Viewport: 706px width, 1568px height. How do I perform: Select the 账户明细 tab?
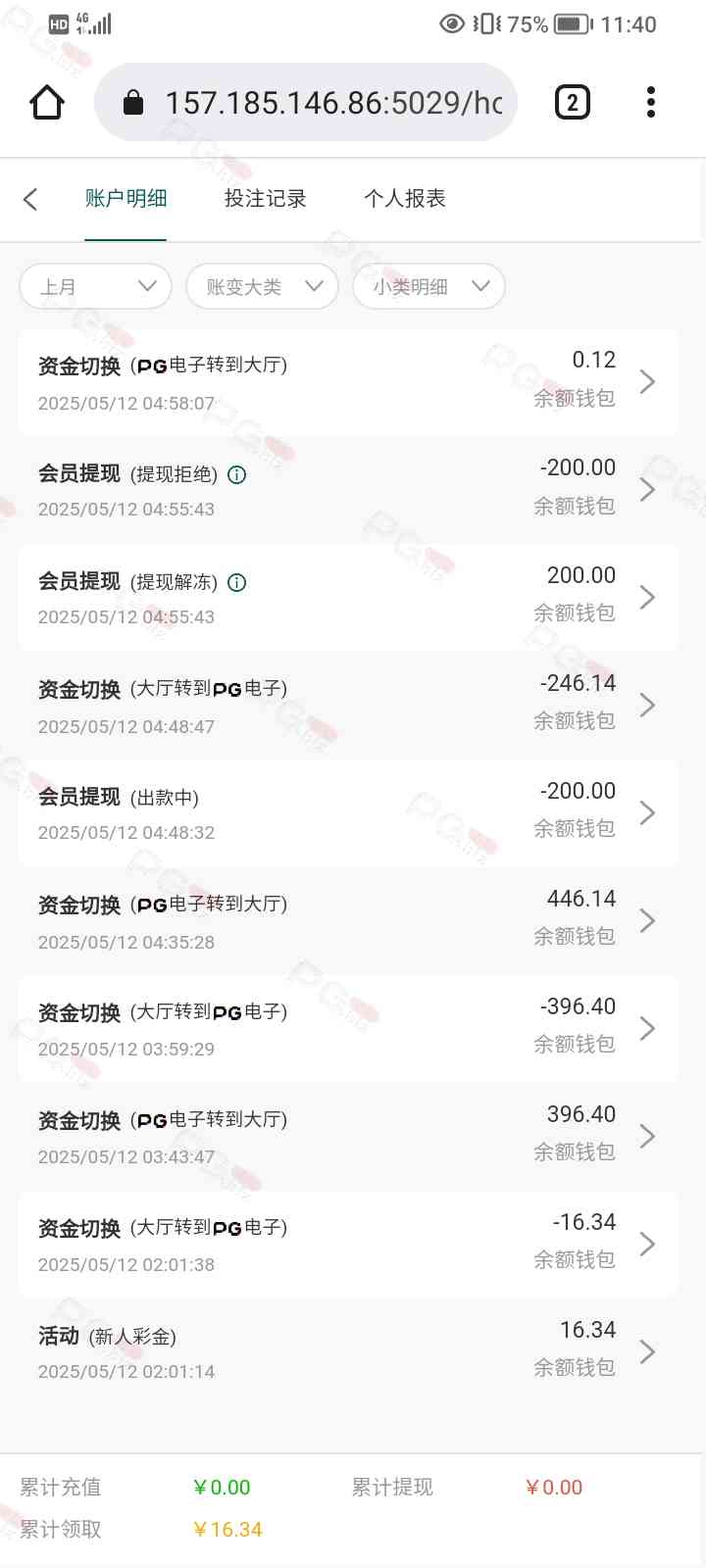pos(126,199)
